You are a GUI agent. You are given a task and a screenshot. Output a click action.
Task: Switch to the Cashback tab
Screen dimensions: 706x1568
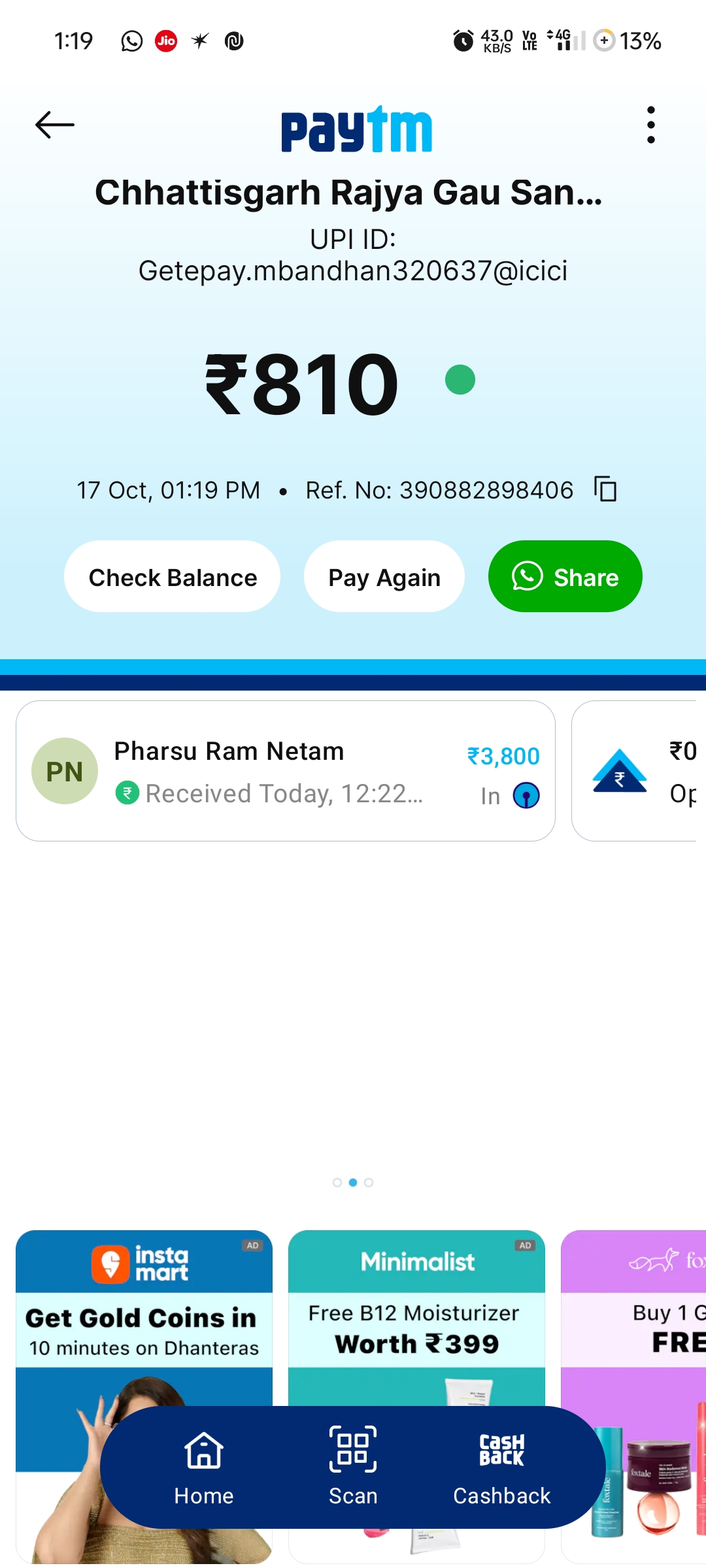point(502,1467)
